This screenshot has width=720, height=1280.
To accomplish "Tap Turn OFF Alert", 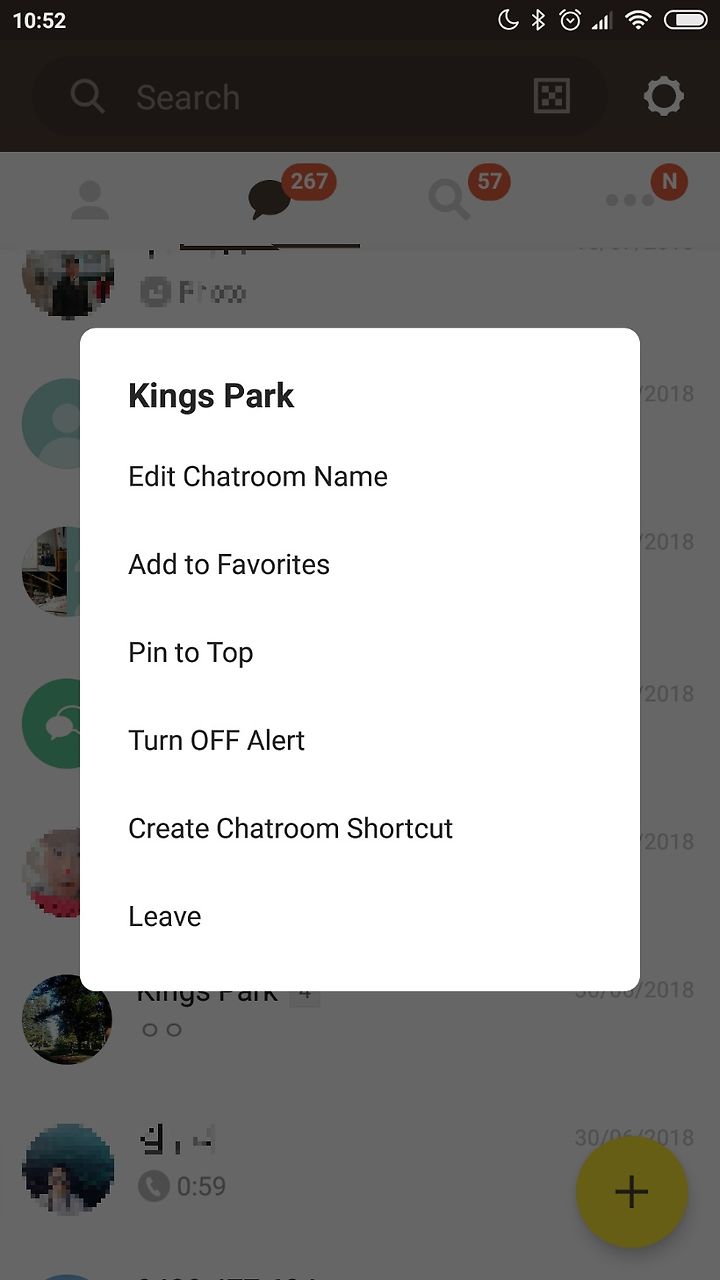I will pos(360,740).
